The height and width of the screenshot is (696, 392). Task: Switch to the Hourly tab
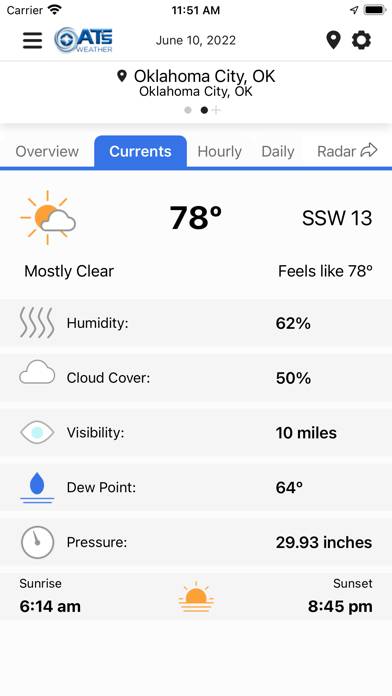(219, 151)
